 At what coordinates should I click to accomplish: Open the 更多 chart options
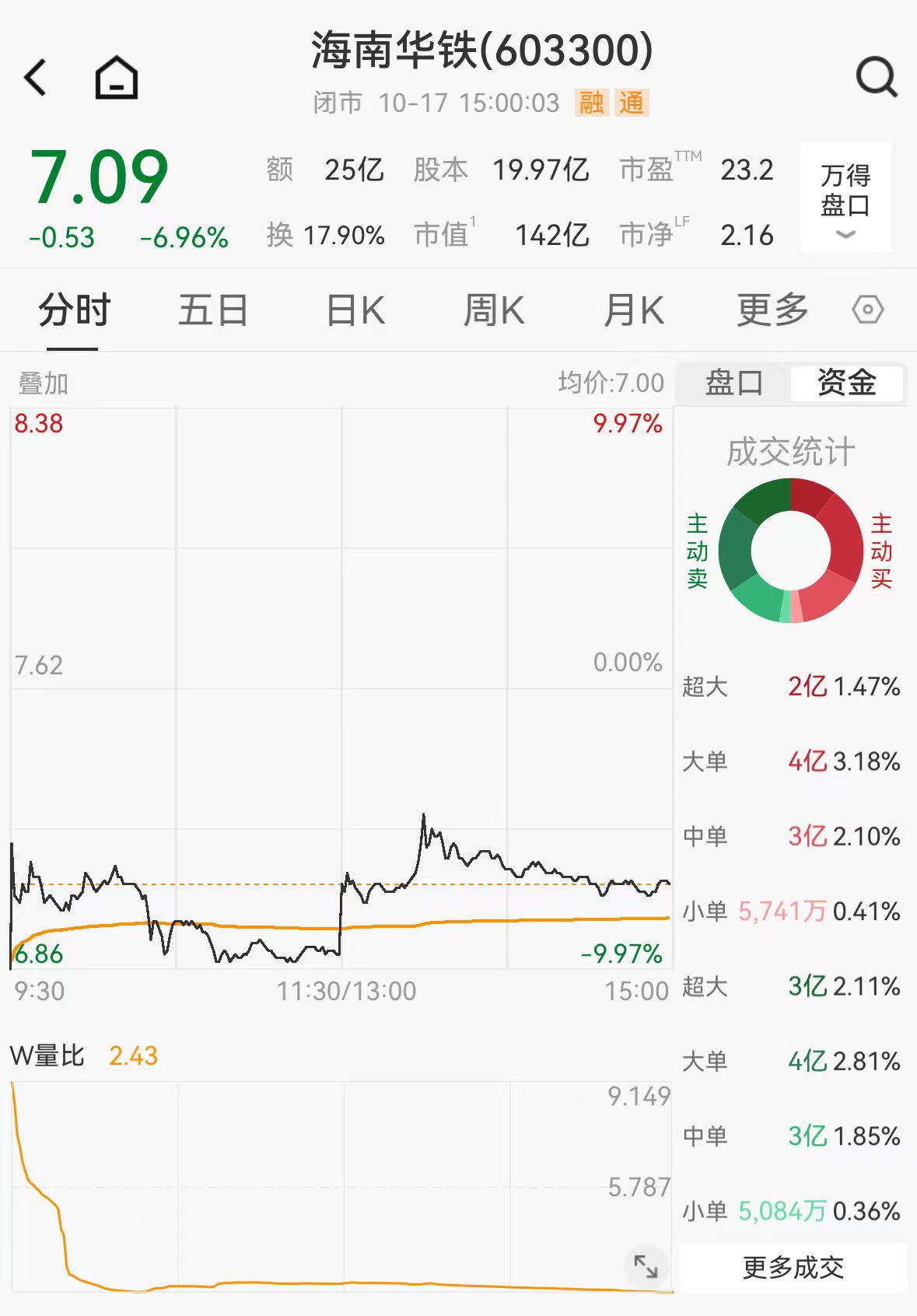point(772,311)
